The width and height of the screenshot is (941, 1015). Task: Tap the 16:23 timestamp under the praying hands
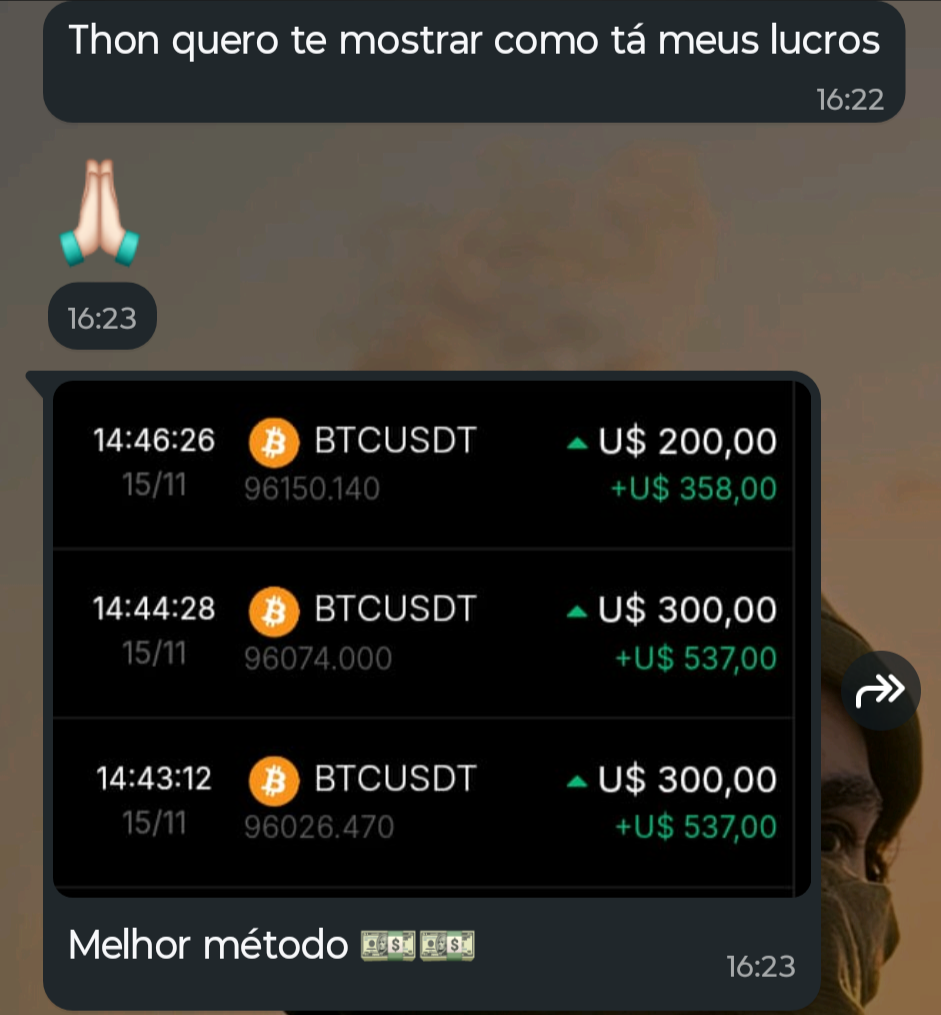pyautogui.click(x=100, y=316)
